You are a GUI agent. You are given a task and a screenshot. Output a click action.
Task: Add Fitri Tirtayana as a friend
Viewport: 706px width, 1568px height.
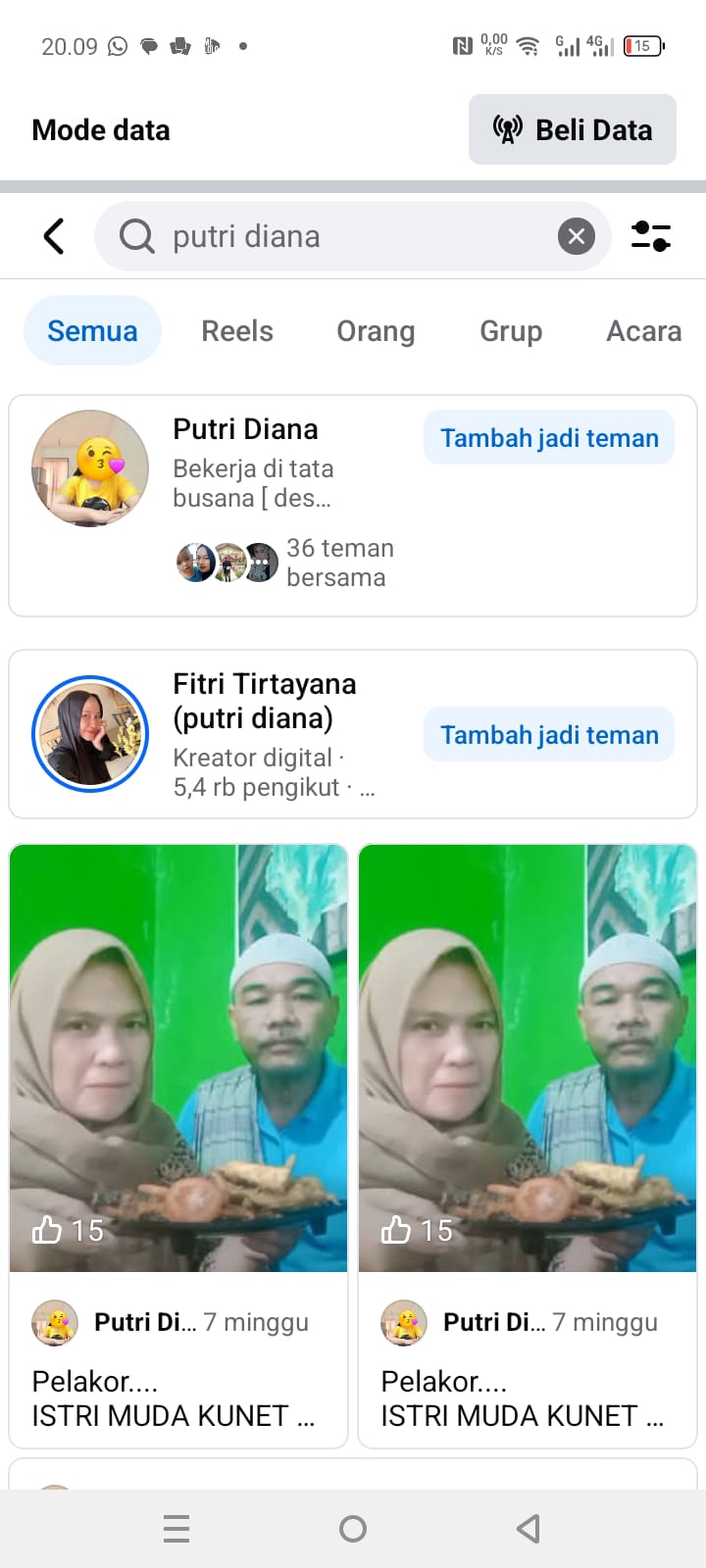[549, 735]
